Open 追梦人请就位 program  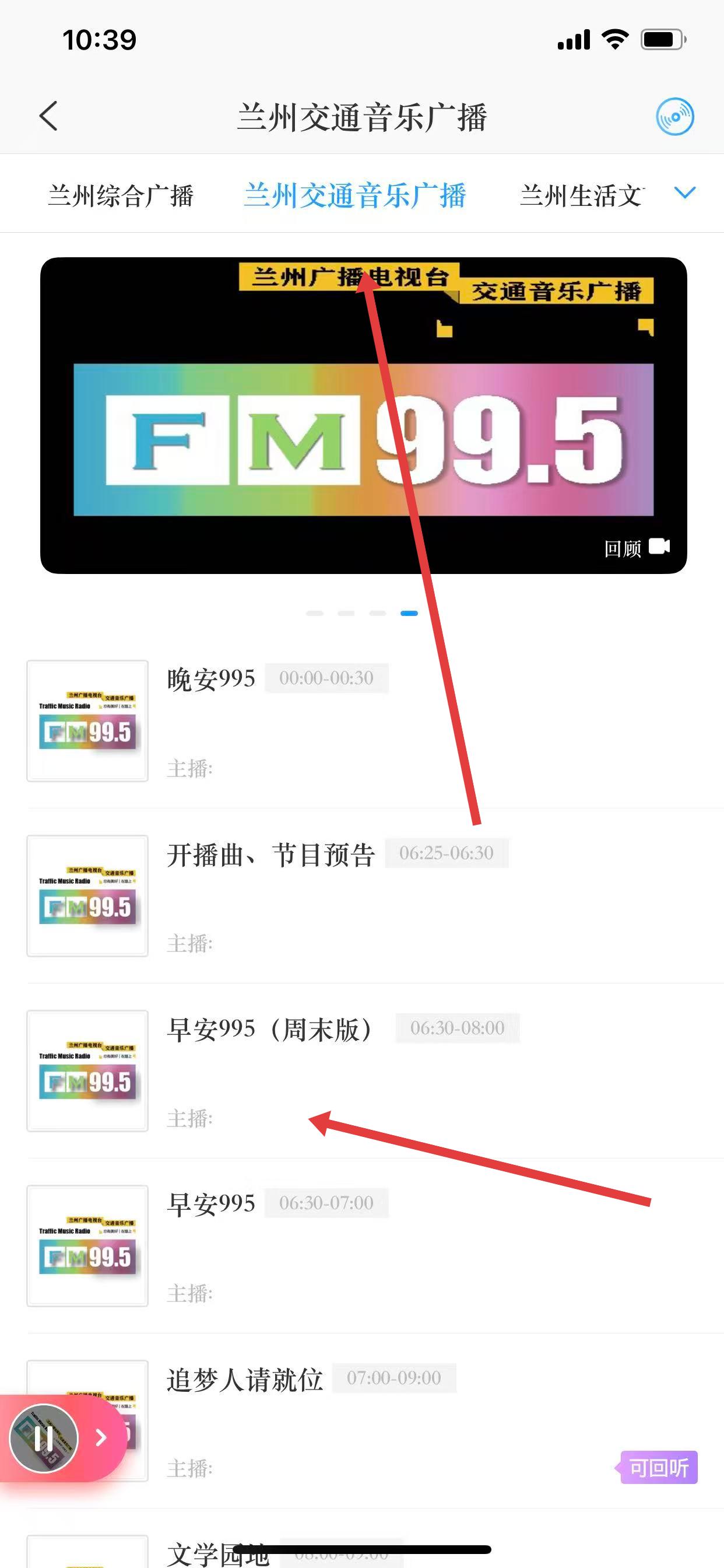point(245,1378)
